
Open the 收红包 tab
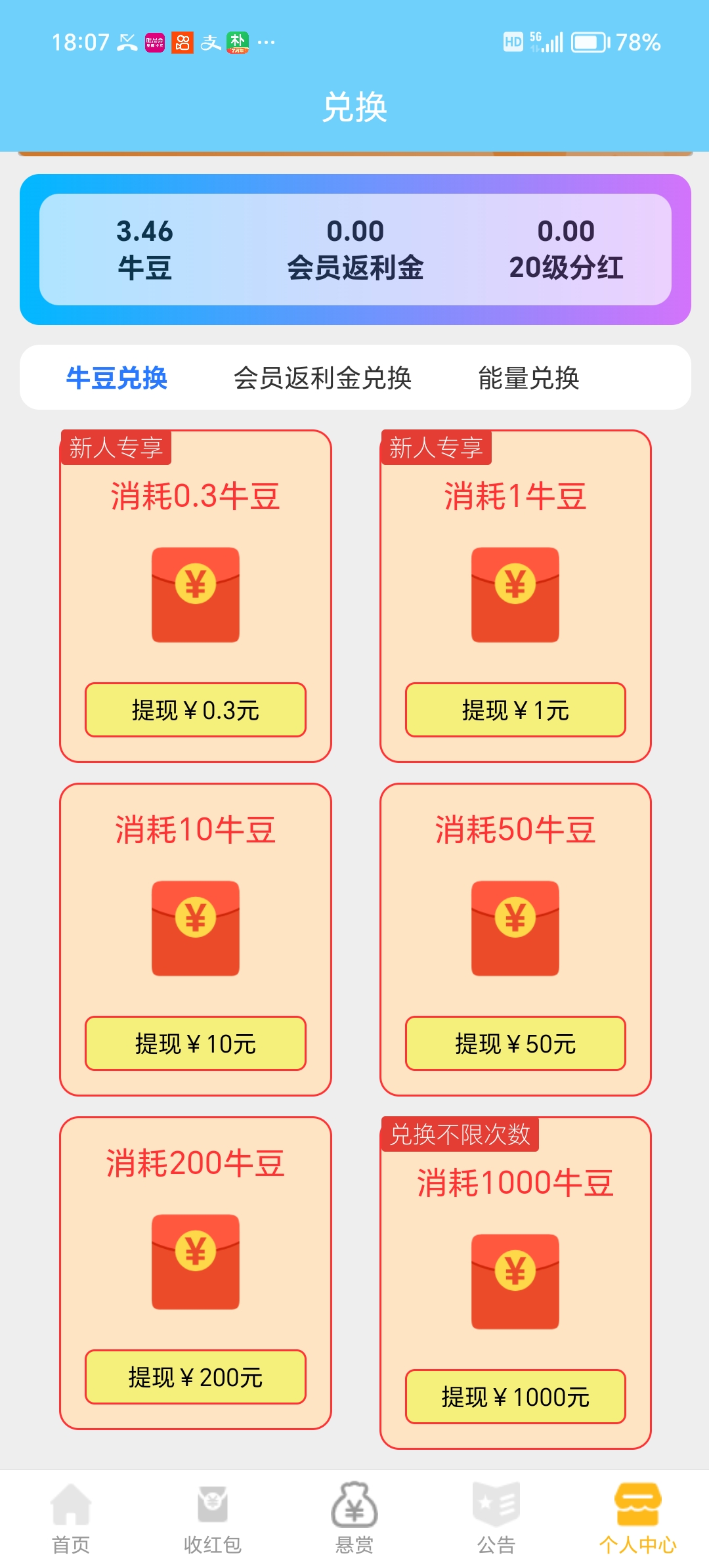[x=213, y=1518]
